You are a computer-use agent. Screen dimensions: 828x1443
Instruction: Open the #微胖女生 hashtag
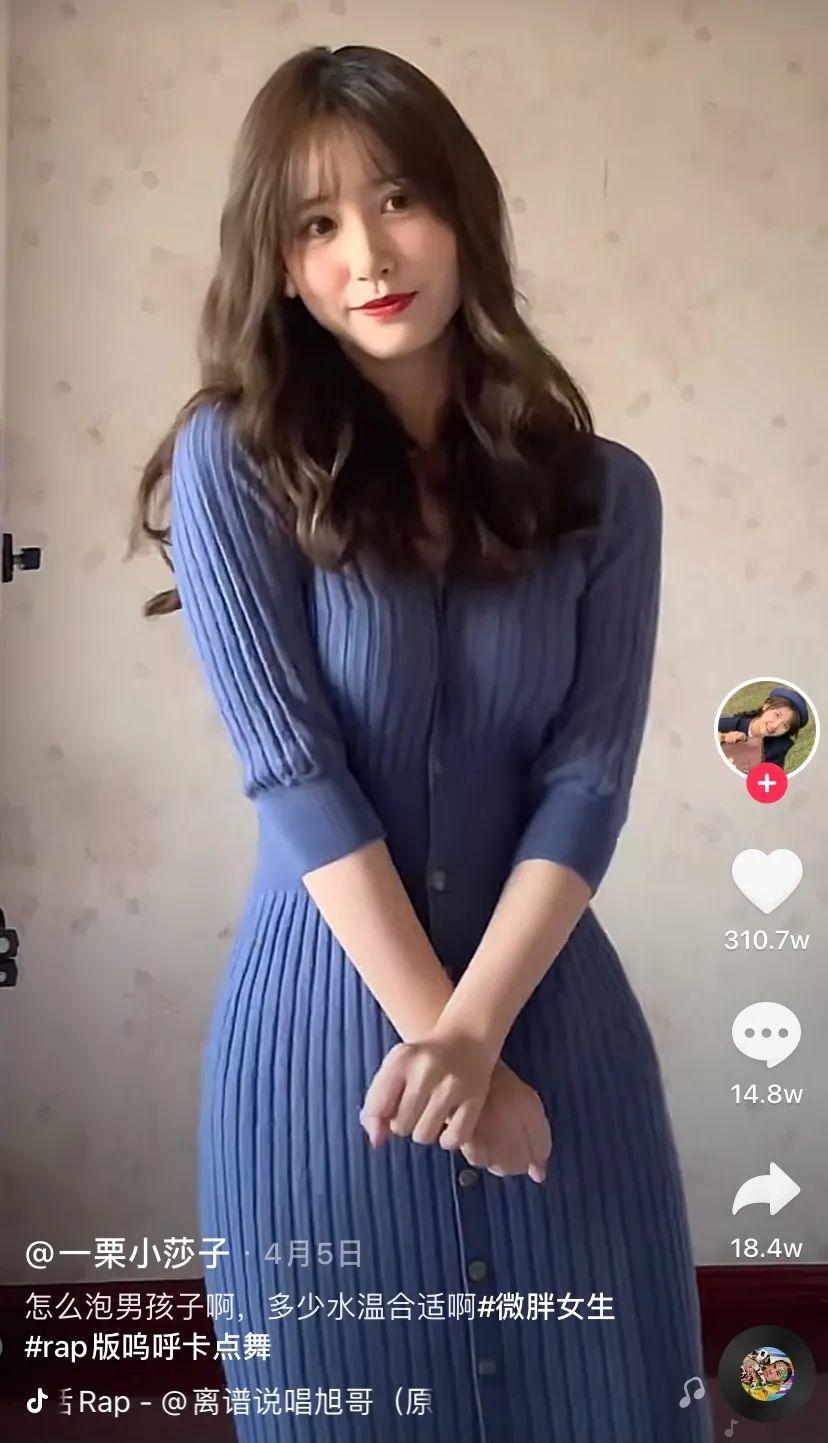[545, 1305]
